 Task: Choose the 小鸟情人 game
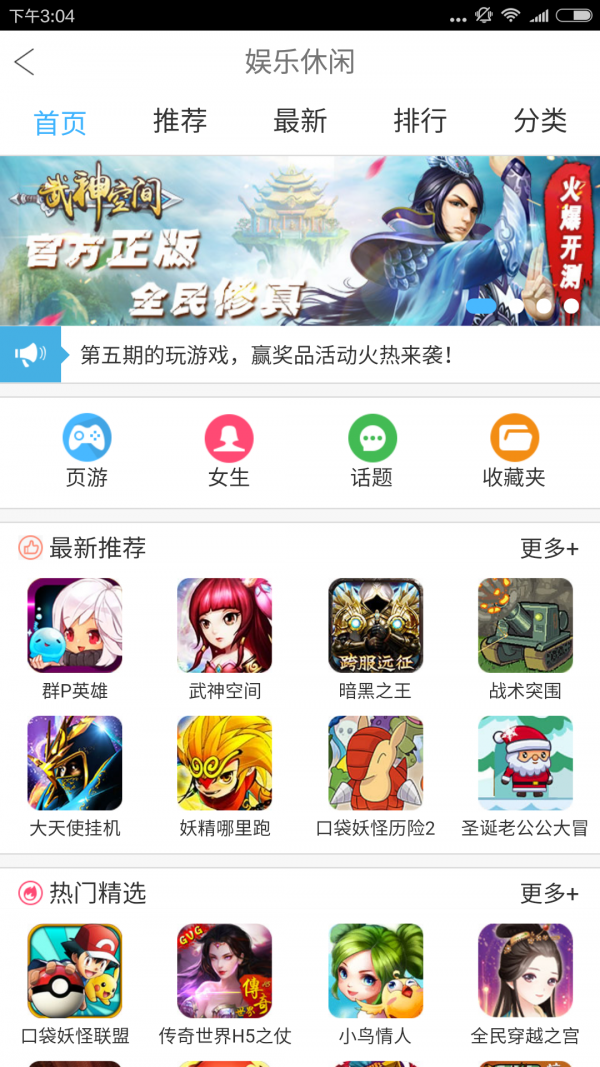tap(375, 971)
